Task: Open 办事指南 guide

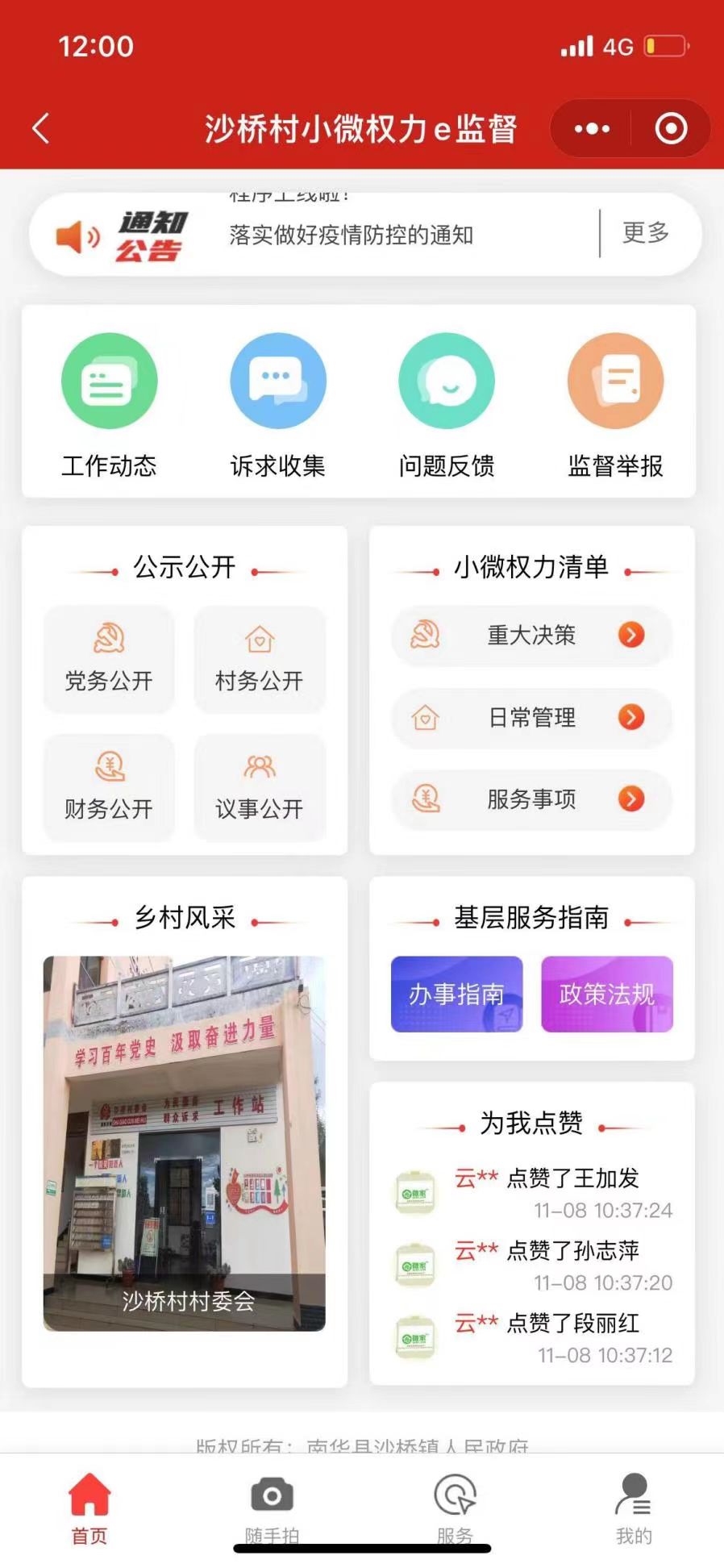Action: [456, 994]
